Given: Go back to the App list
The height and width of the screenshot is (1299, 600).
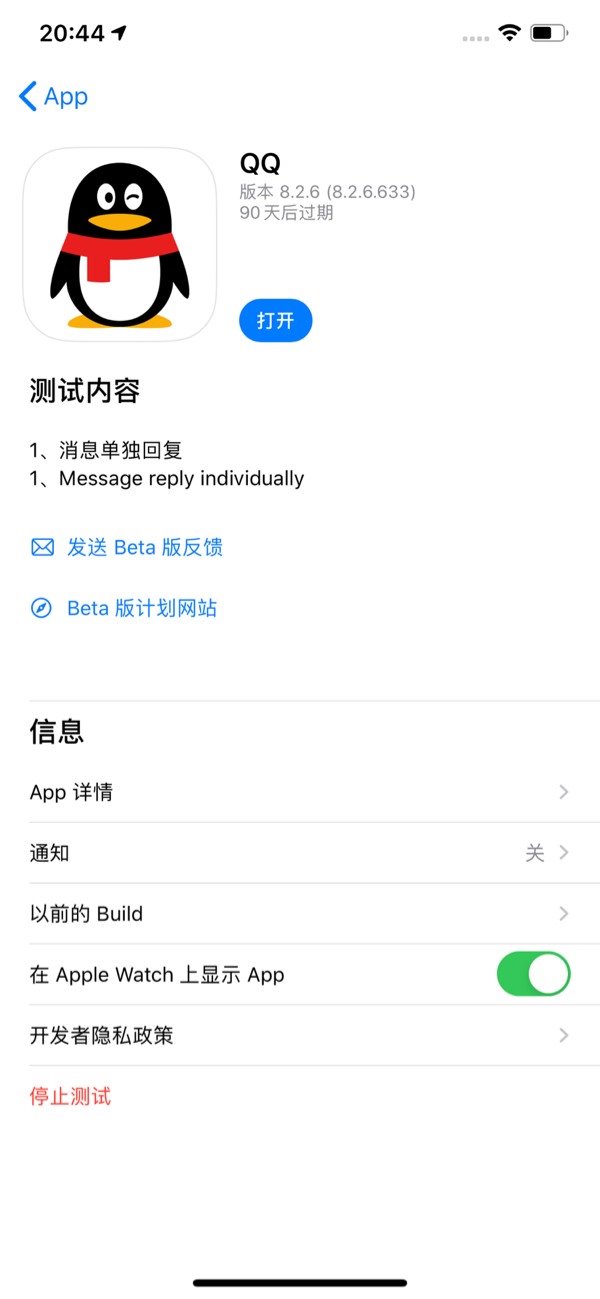Looking at the screenshot, I should pos(54,97).
